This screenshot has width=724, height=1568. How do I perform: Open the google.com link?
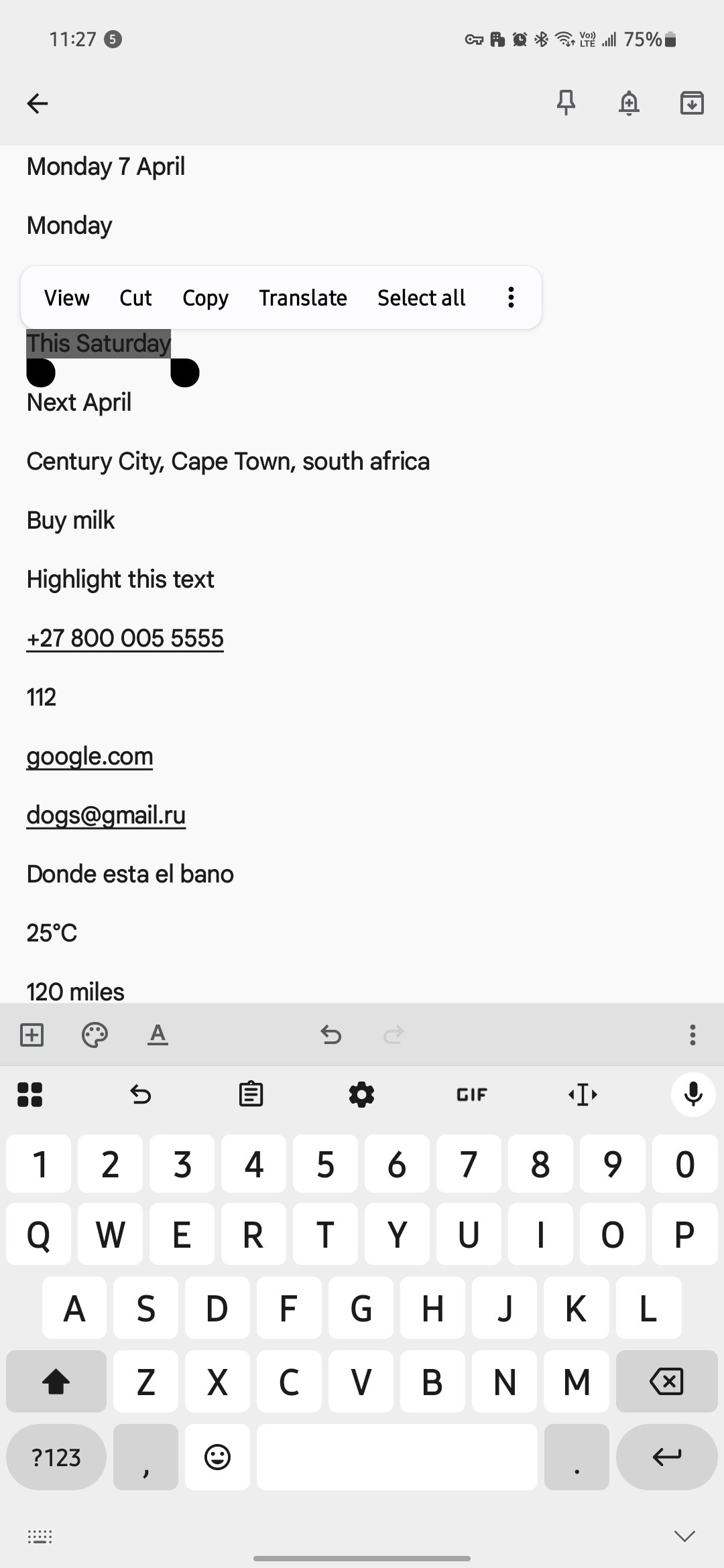(90, 756)
